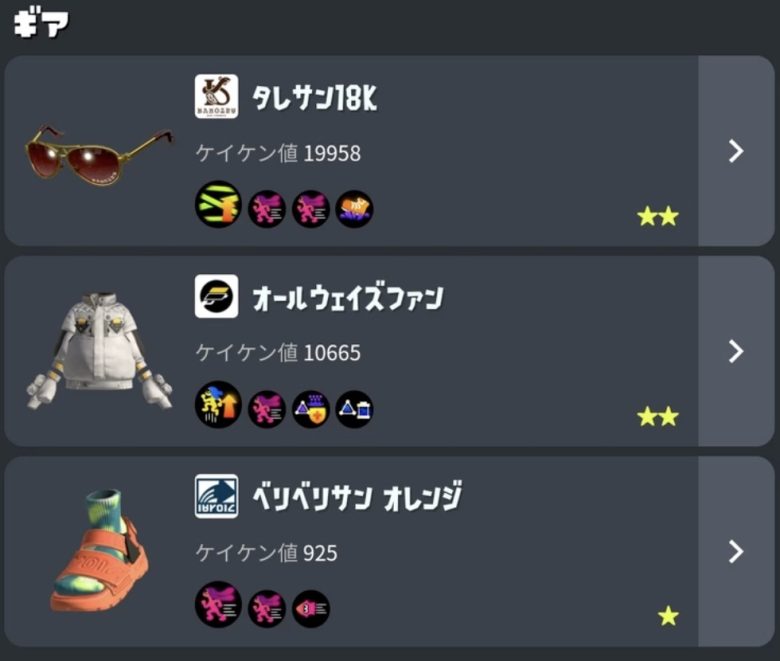Tap the chevron on the タレサン18K row
The image size is (780, 661).
(x=737, y=151)
